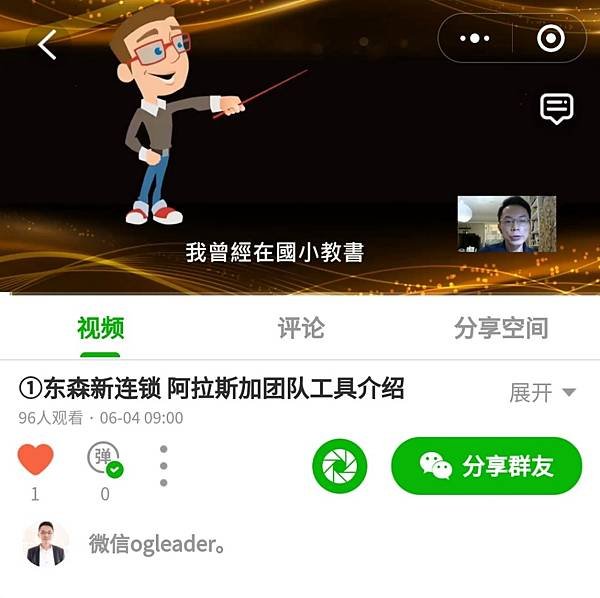The height and width of the screenshot is (598, 600).
Task: Go back using the top-left arrow
Action: (47, 44)
